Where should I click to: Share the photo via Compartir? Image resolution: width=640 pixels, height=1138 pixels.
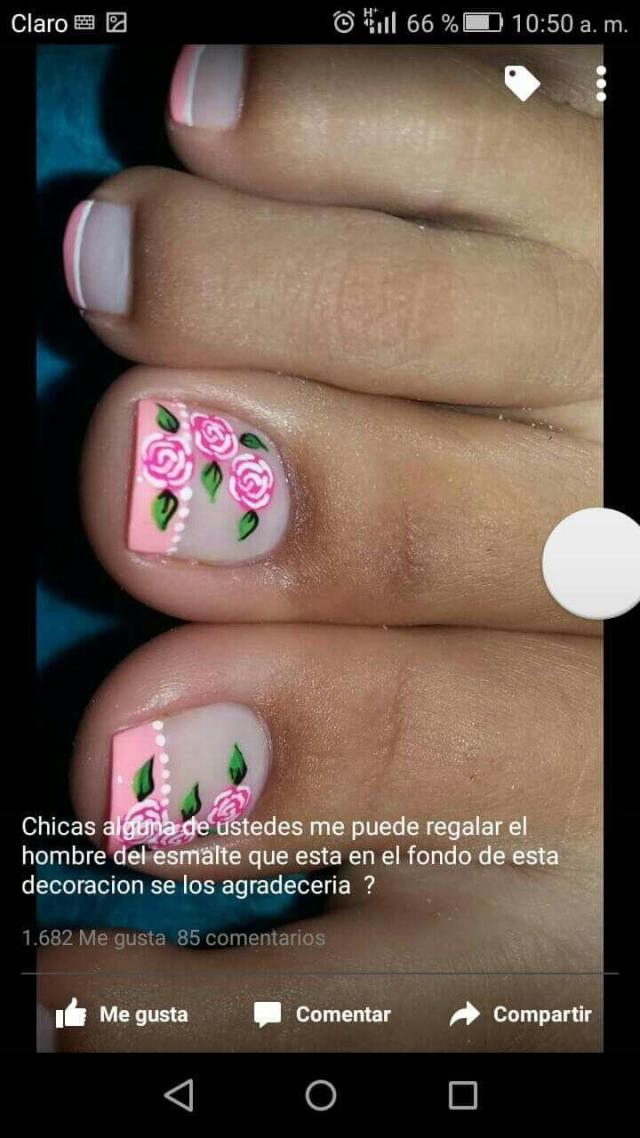(520, 1014)
